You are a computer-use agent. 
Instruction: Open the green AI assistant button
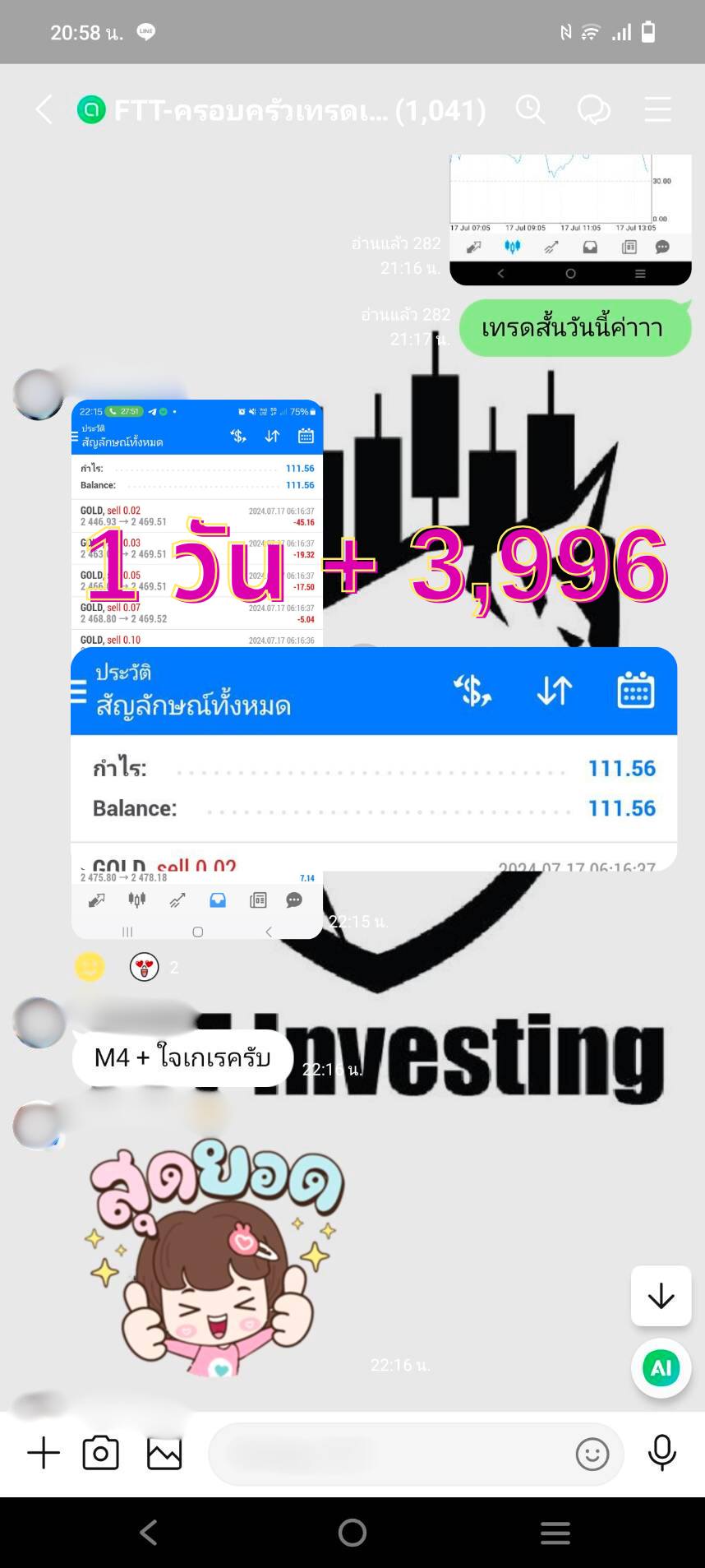661,1368
